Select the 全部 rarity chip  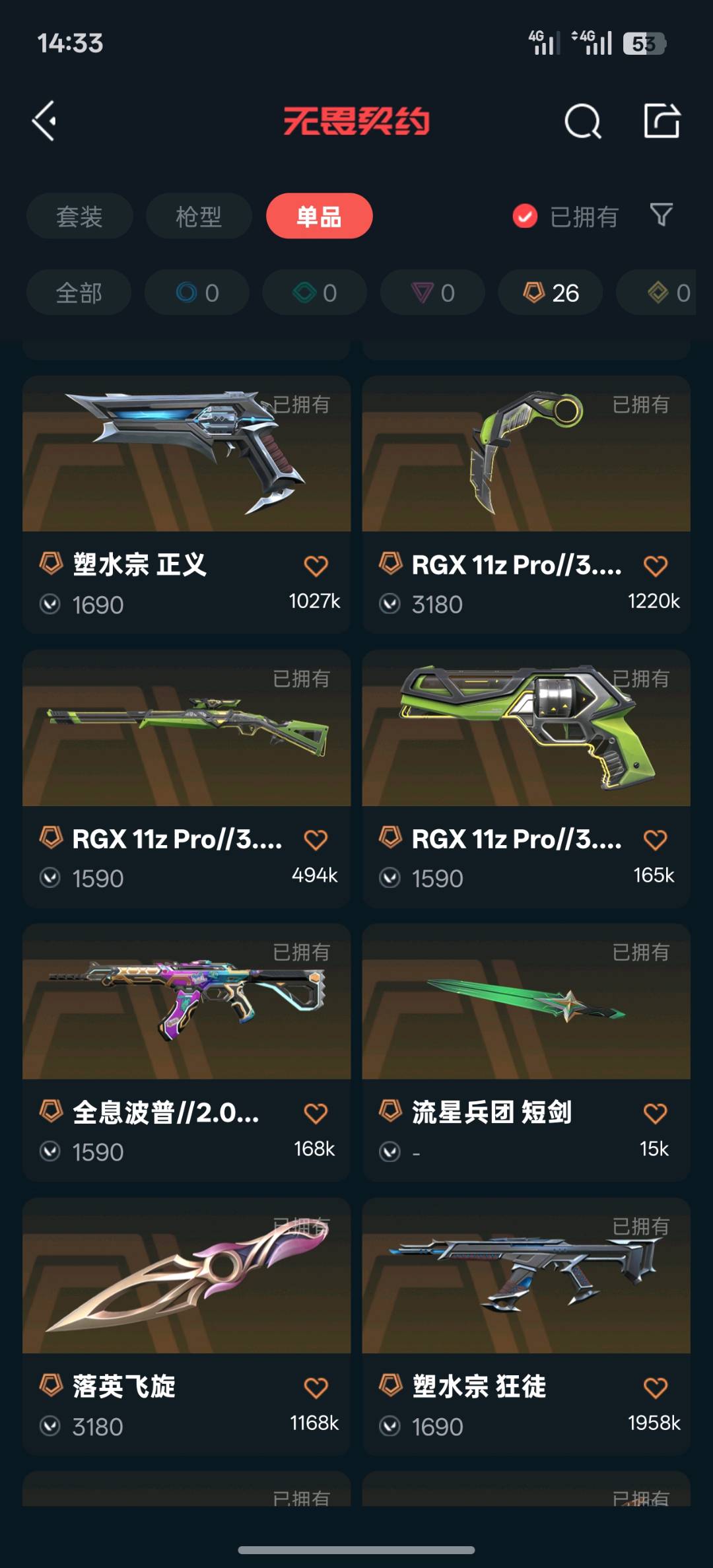coord(79,292)
